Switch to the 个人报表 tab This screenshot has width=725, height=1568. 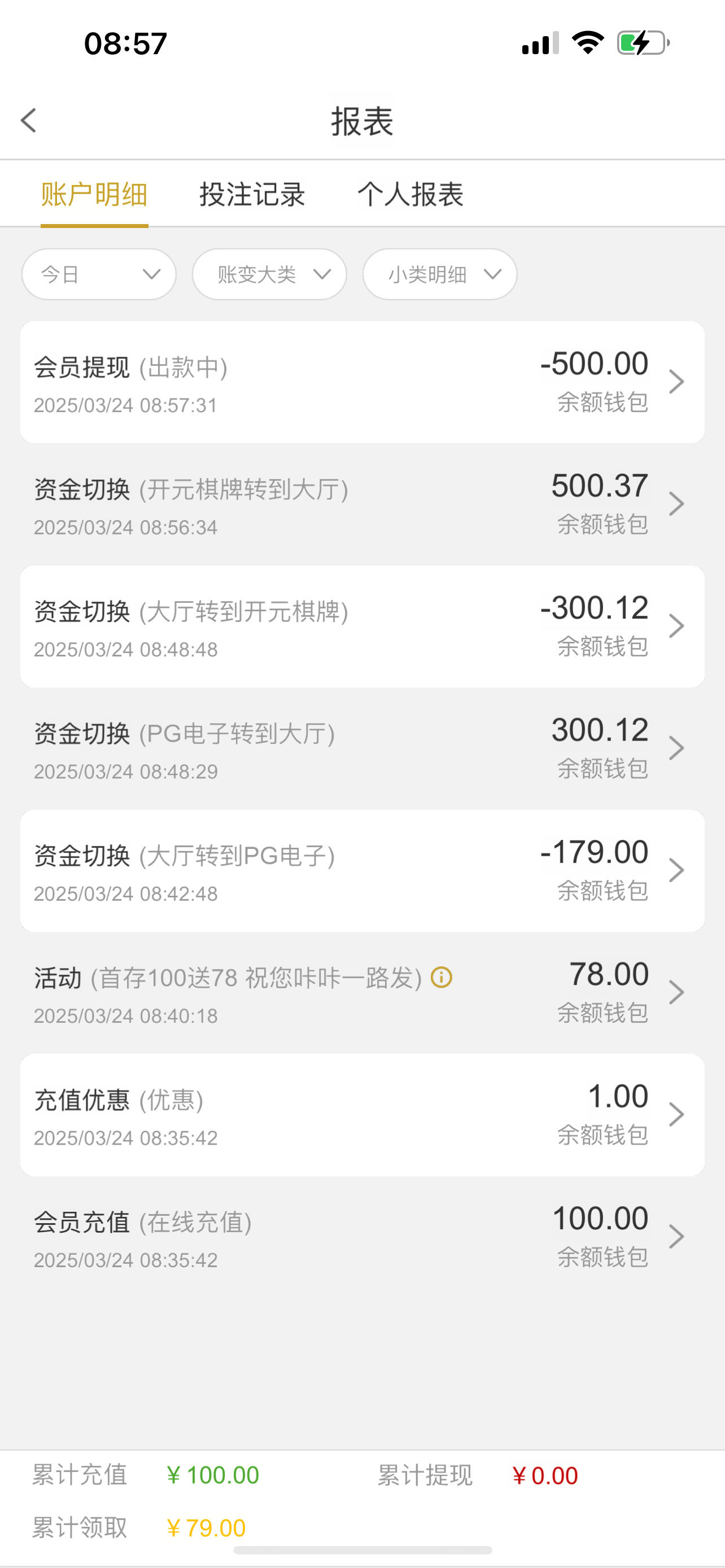(410, 195)
